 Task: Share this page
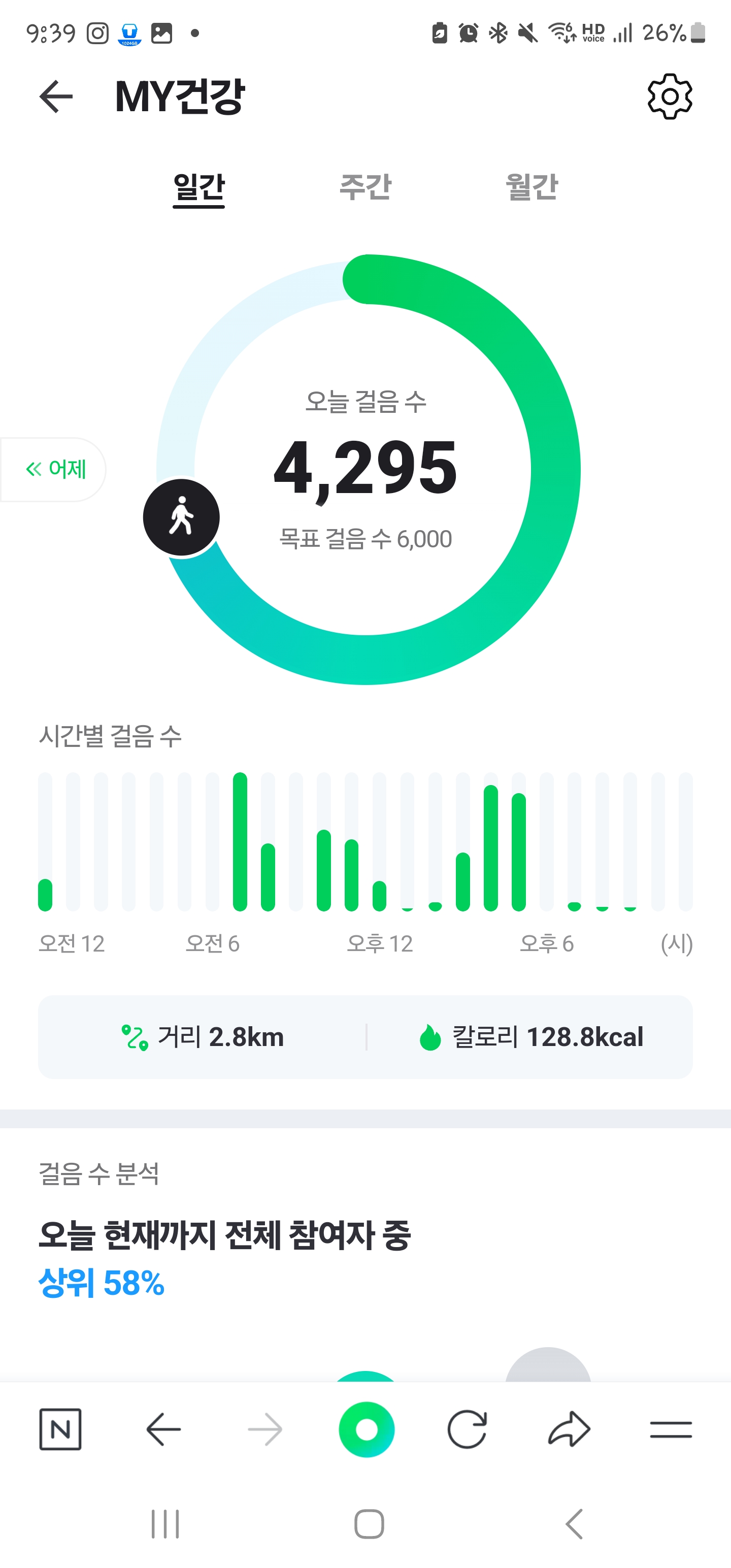coord(569,1428)
